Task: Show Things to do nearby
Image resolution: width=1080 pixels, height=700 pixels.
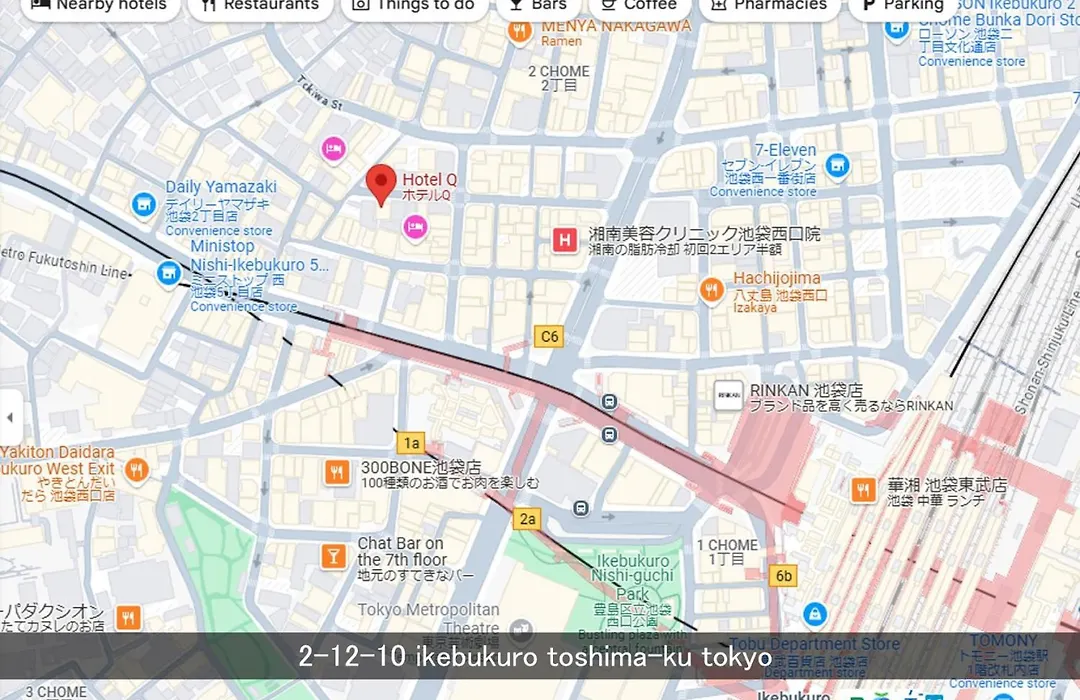Action: (x=413, y=6)
